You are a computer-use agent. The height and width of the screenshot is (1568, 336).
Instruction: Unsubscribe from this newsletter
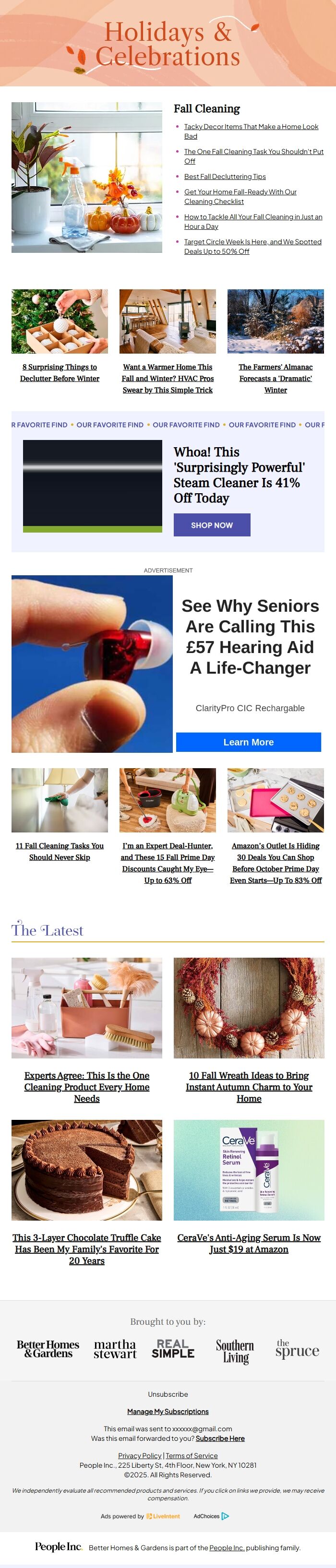[x=168, y=1394]
